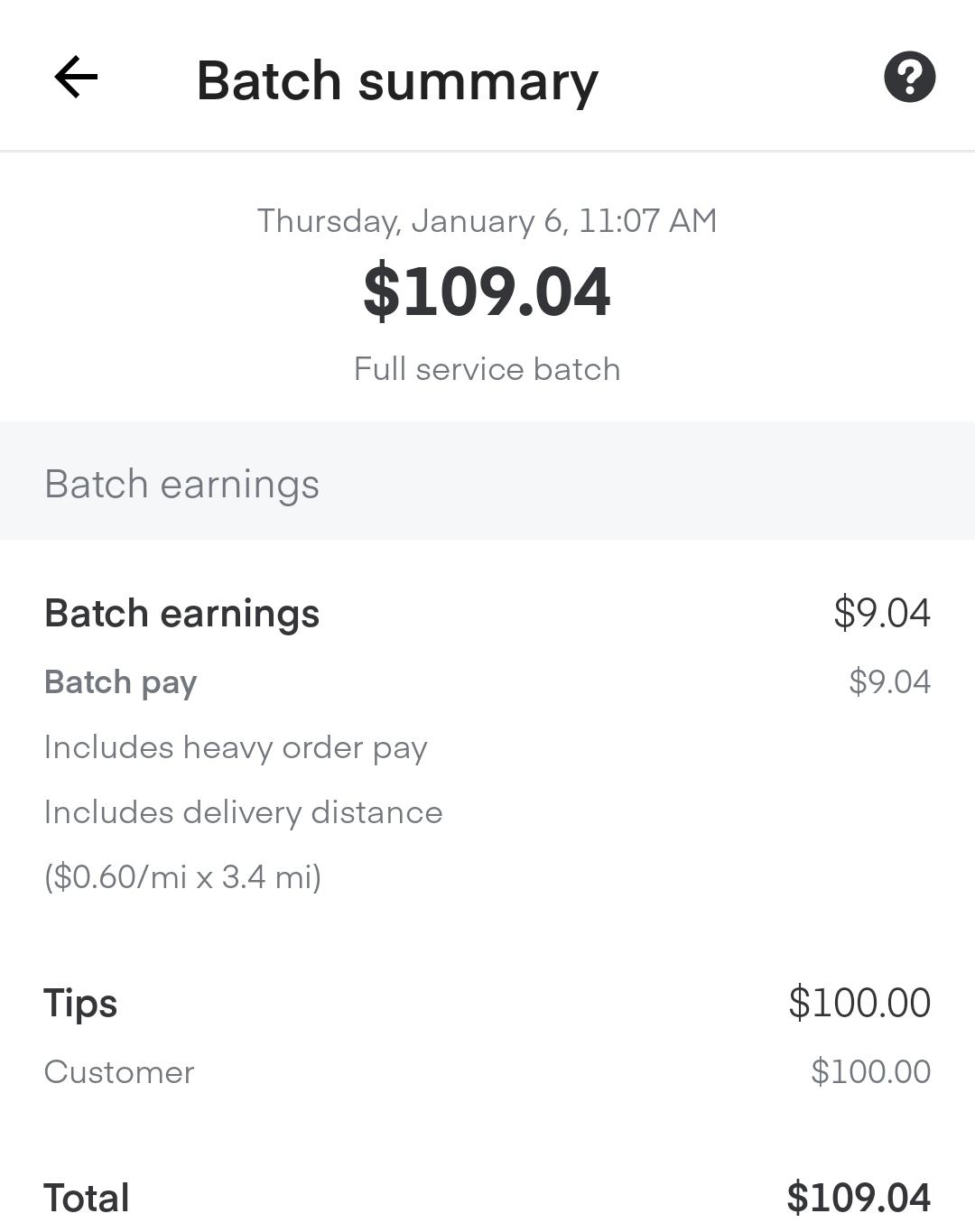Expand the Tips section details
The height and width of the screenshot is (1232, 975).
tap(80, 1003)
